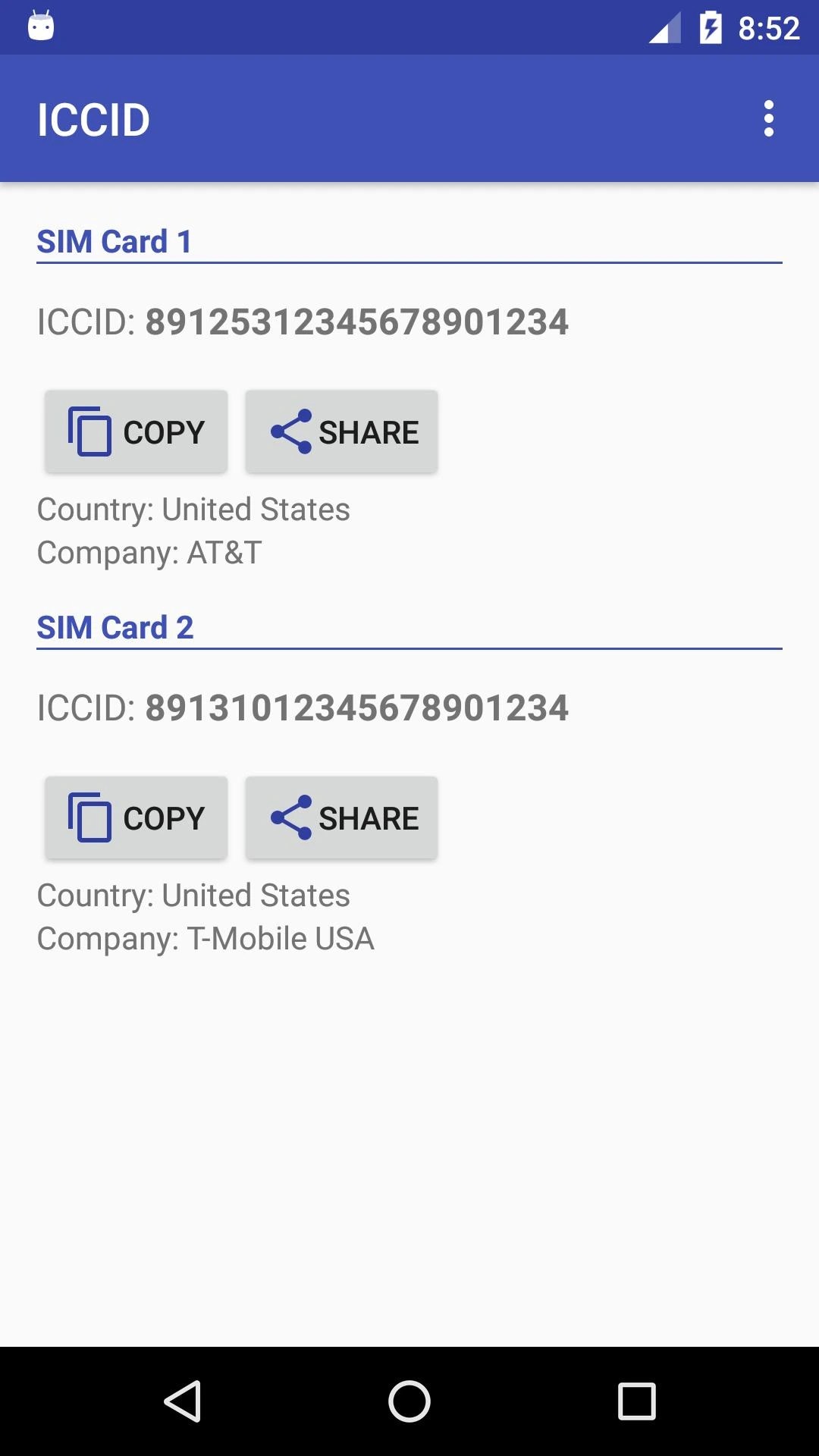Share the ICCID of SIM Card 1

(x=340, y=431)
